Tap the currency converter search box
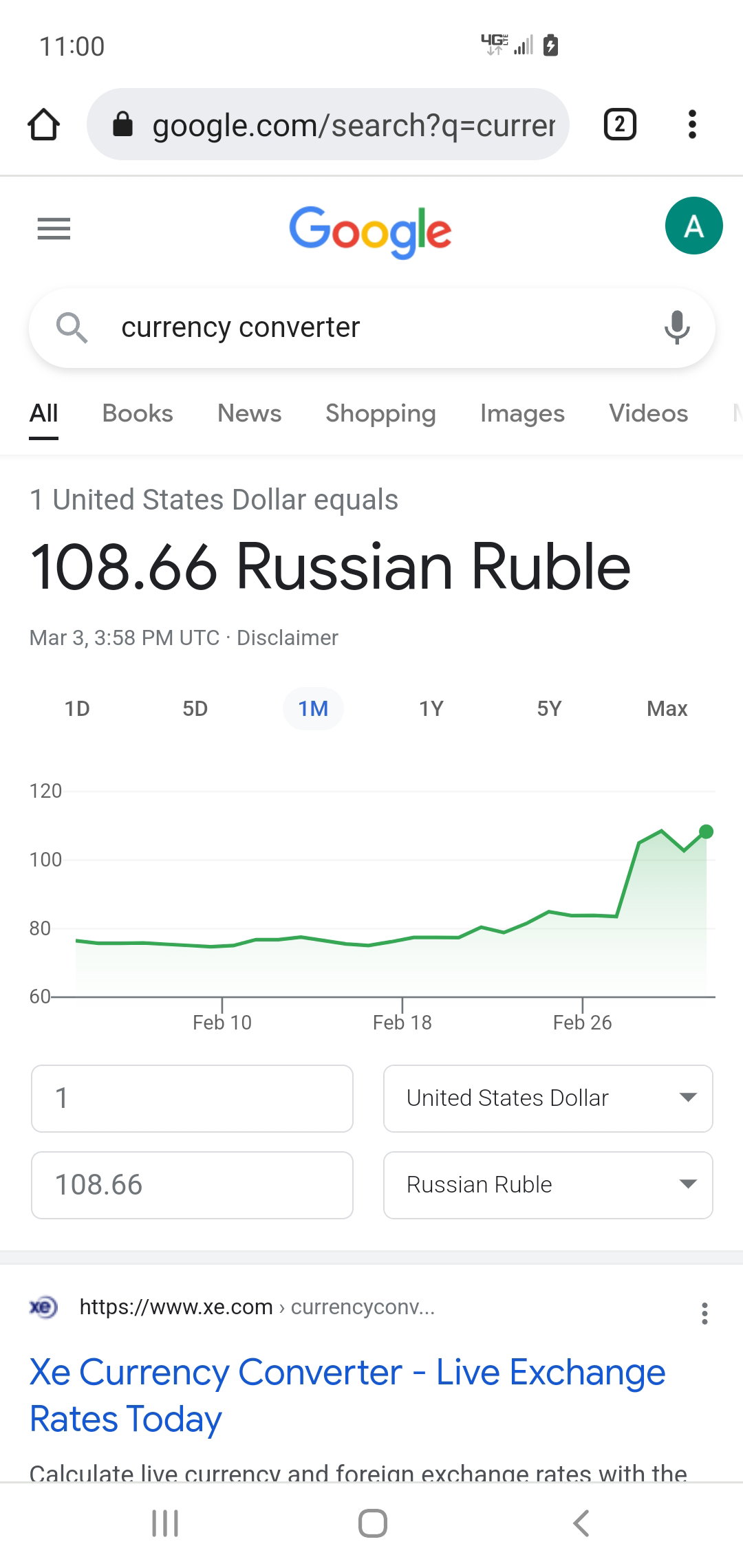Image resolution: width=743 pixels, height=1568 pixels. 371,328
